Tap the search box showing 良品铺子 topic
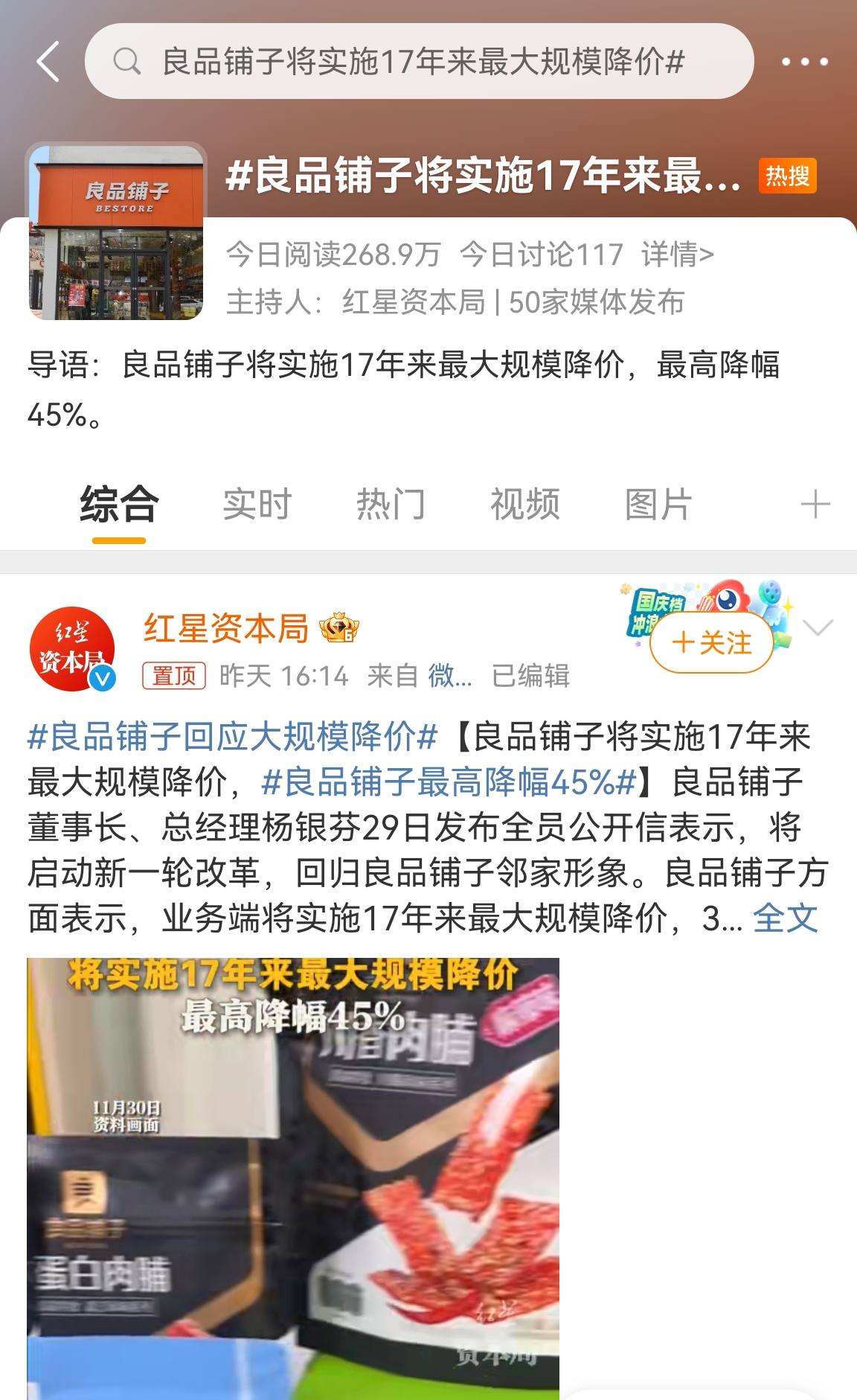 click(x=420, y=62)
